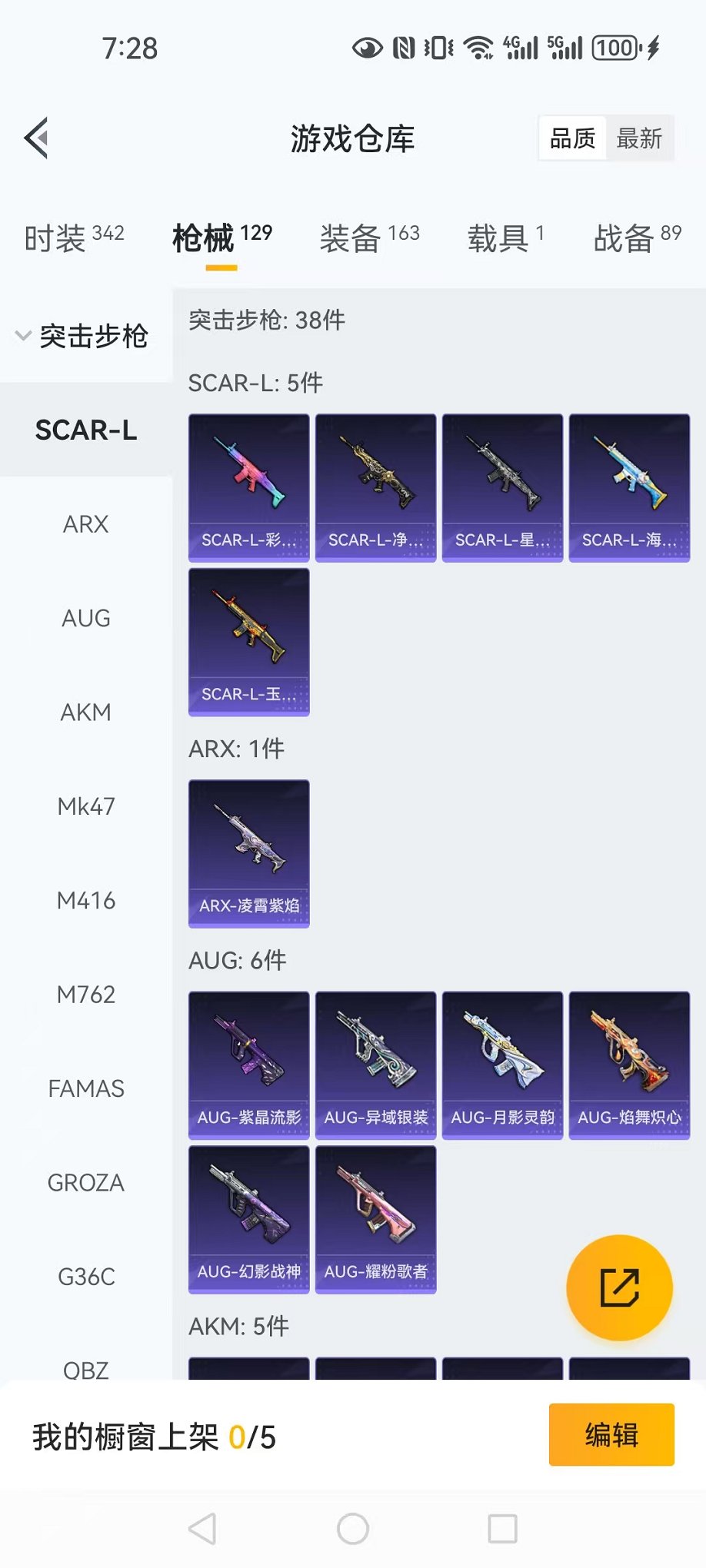Switch to the 载具 tab
The image size is (706, 1568).
pyautogui.click(x=505, y=238)
